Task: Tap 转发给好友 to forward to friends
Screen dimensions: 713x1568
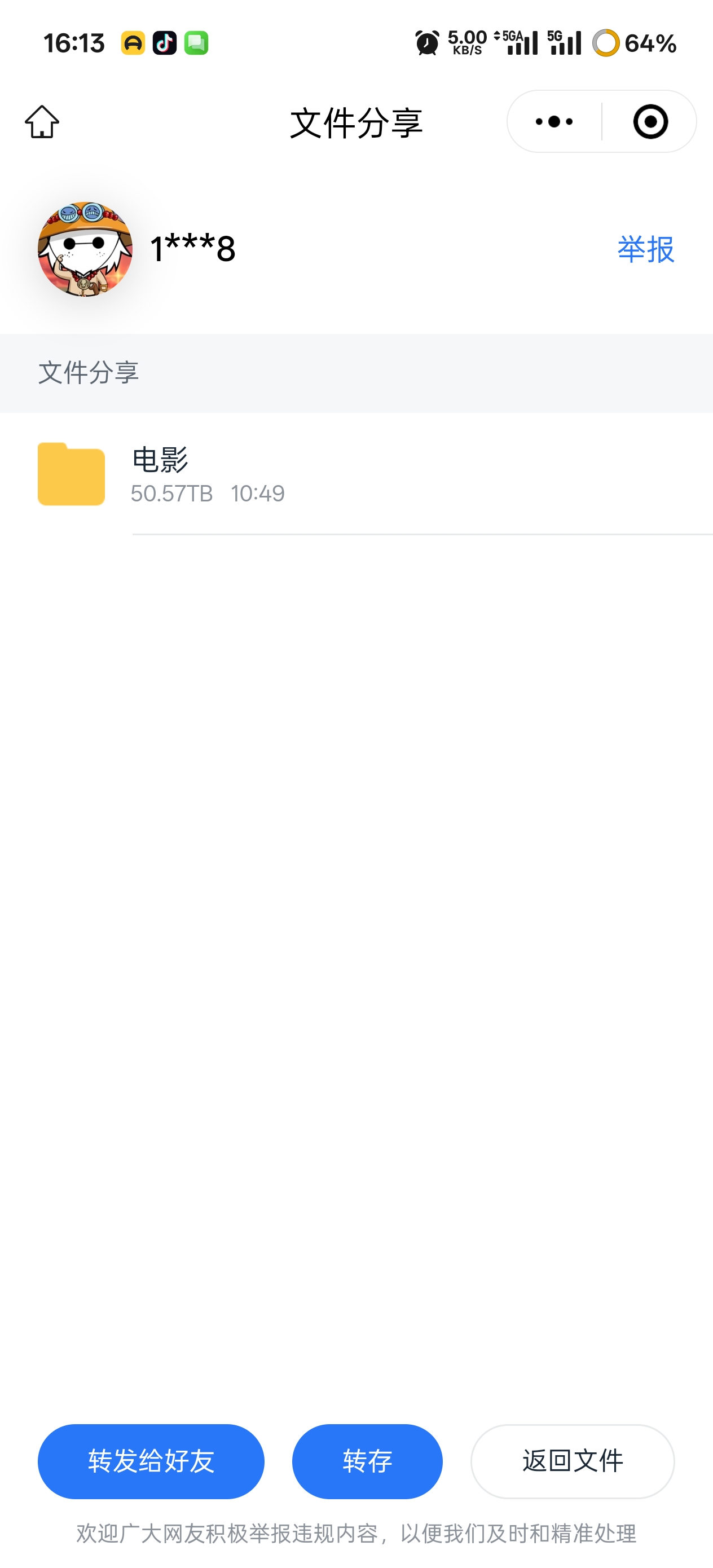Action: pyautogui.click(x=151, y=1461)
